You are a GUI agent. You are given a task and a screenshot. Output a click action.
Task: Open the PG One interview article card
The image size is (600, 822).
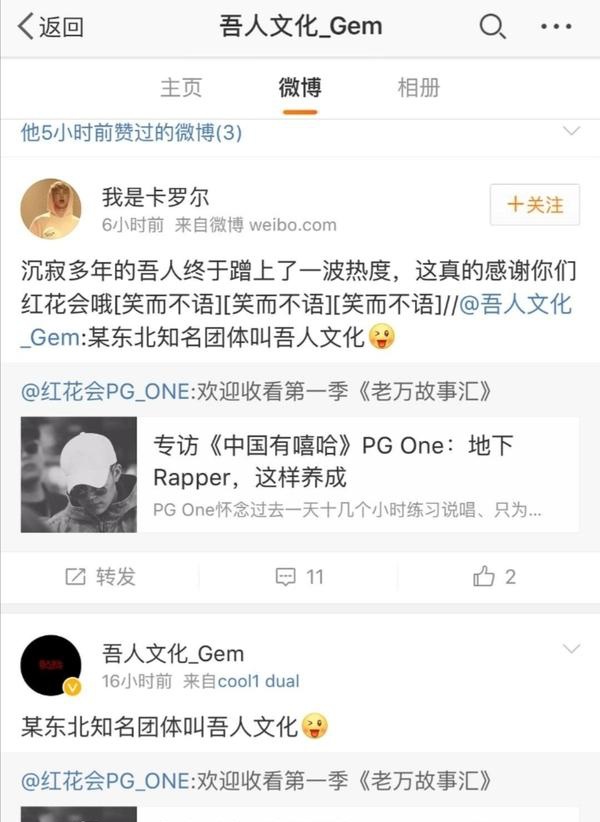[x=300, y=474]
